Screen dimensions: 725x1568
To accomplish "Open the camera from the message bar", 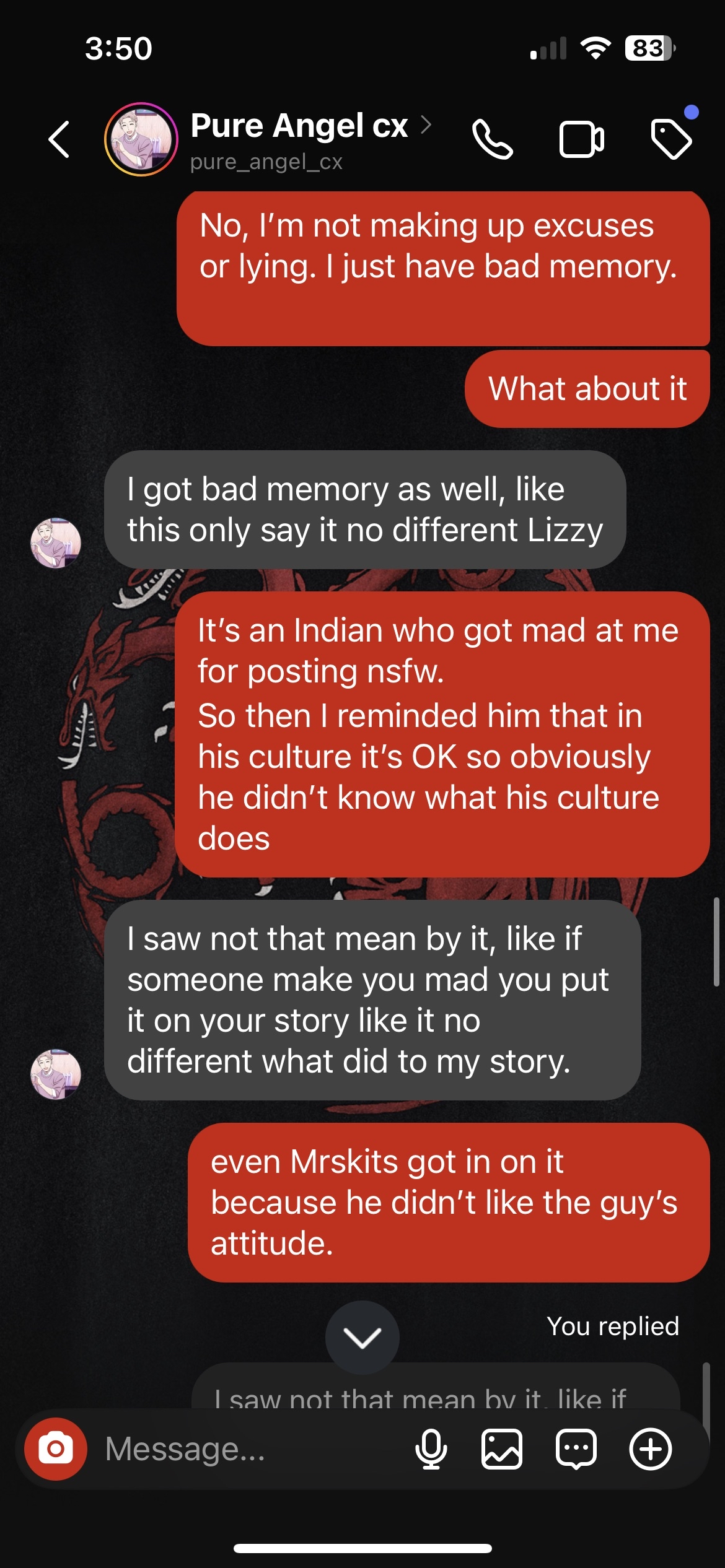I will coord(56,1449).
